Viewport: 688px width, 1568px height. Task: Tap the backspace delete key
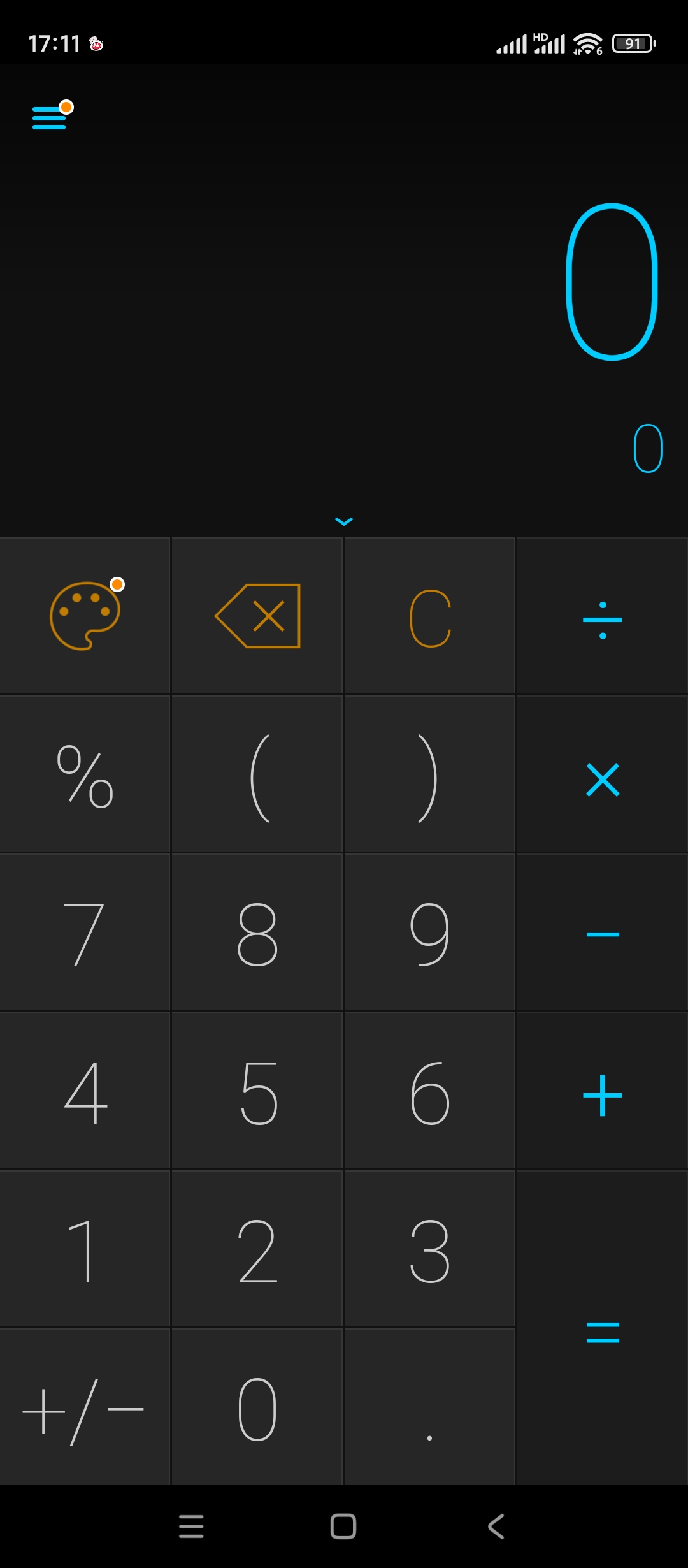(x=257, y=616)
